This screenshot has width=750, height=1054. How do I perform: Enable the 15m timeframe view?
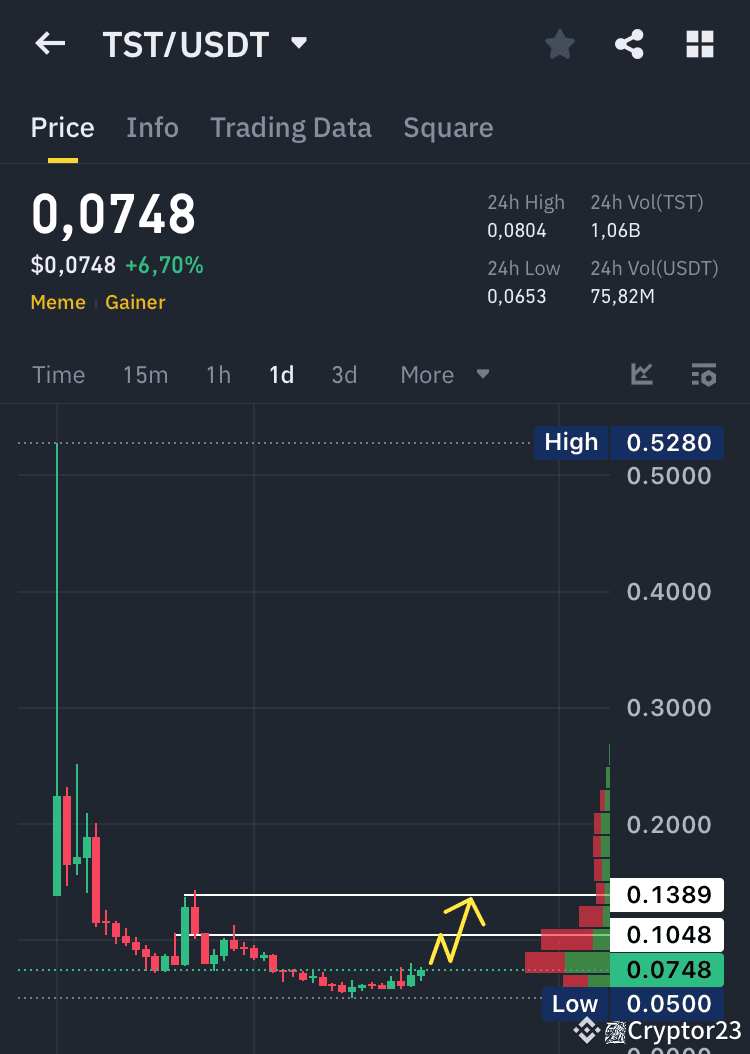tap(145, 375)
